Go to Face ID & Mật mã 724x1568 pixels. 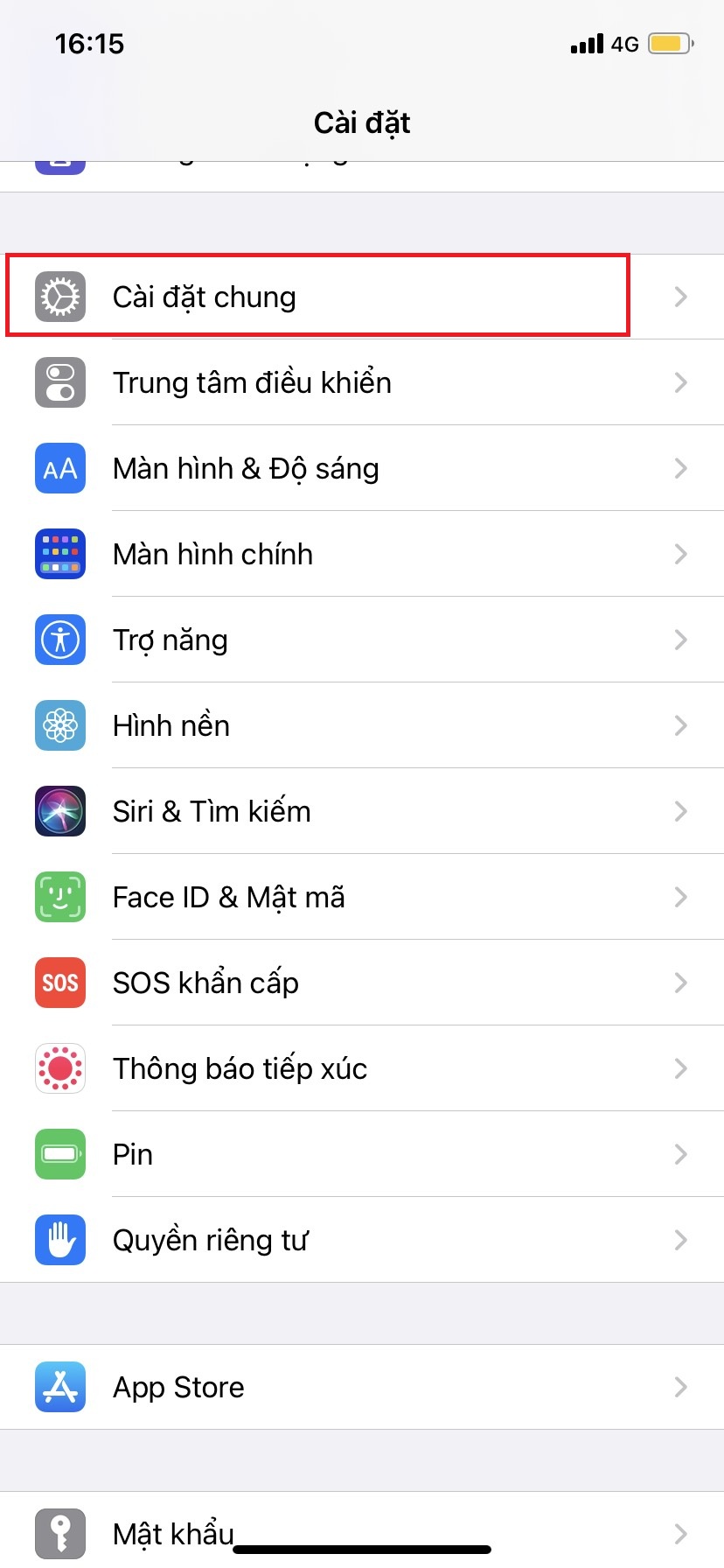point(362,897)
